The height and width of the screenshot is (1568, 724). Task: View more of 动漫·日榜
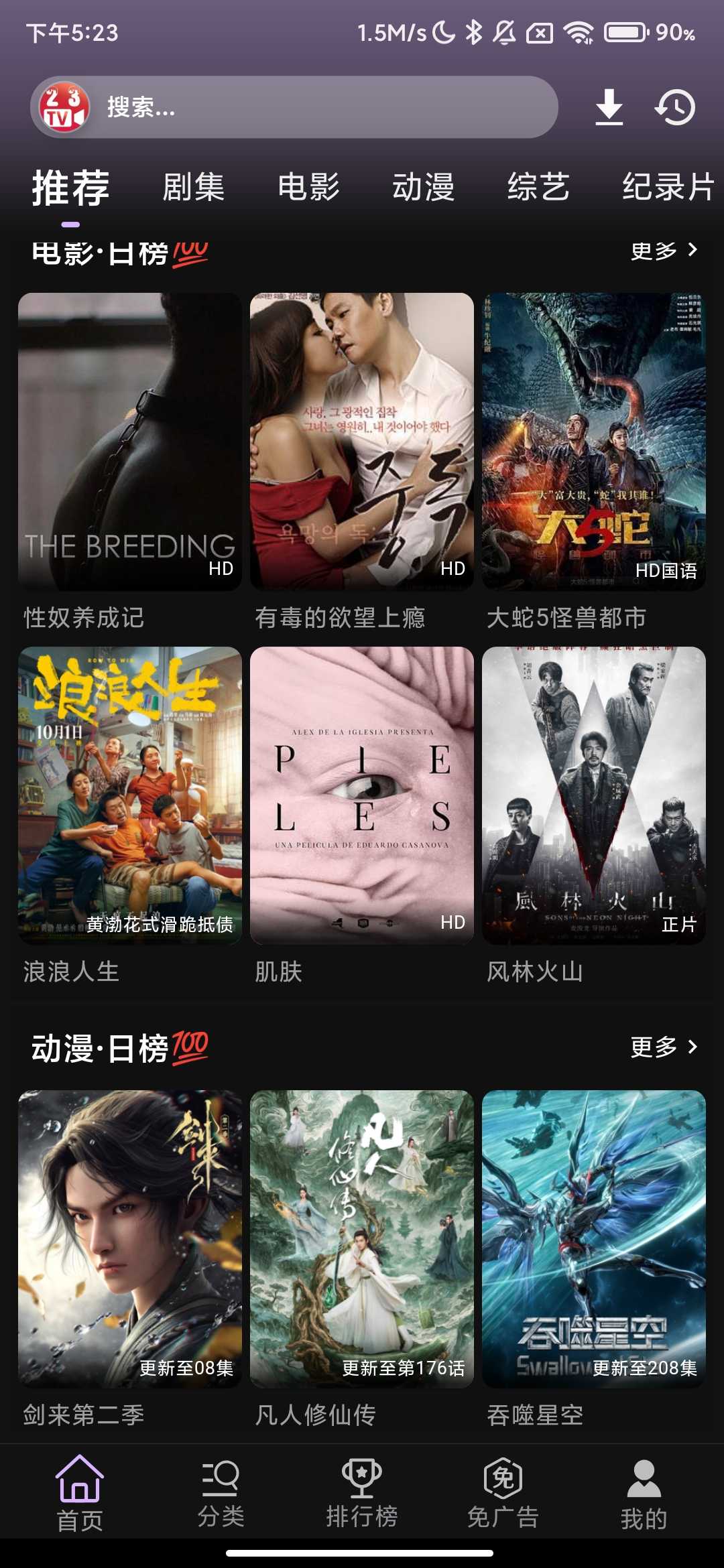[664, 1047]
